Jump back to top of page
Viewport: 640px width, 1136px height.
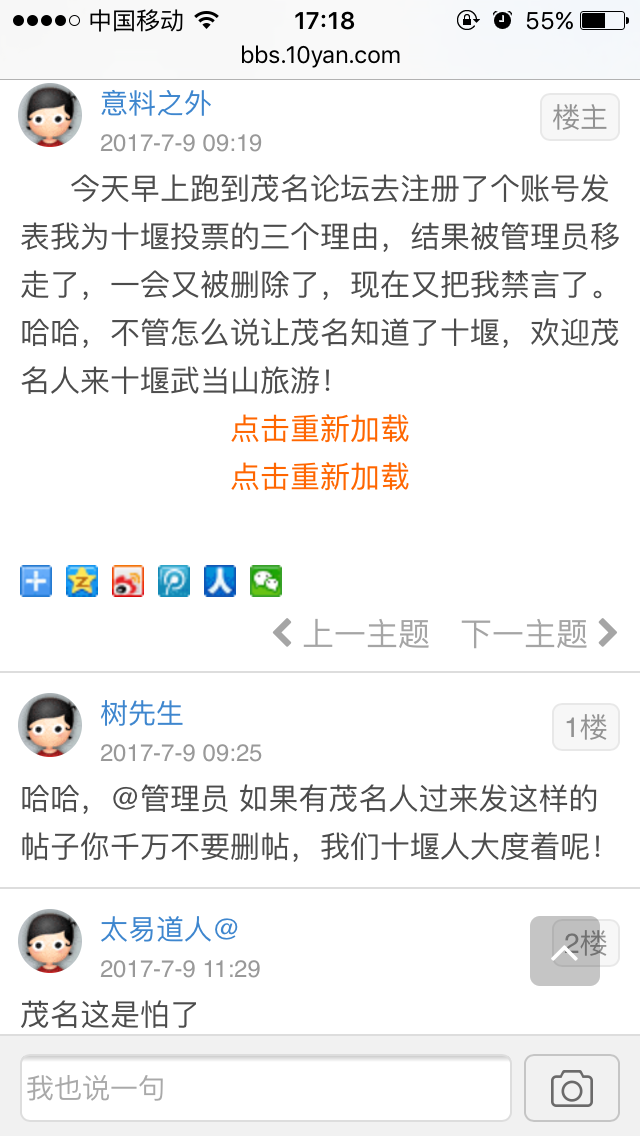tap(564, 951)
